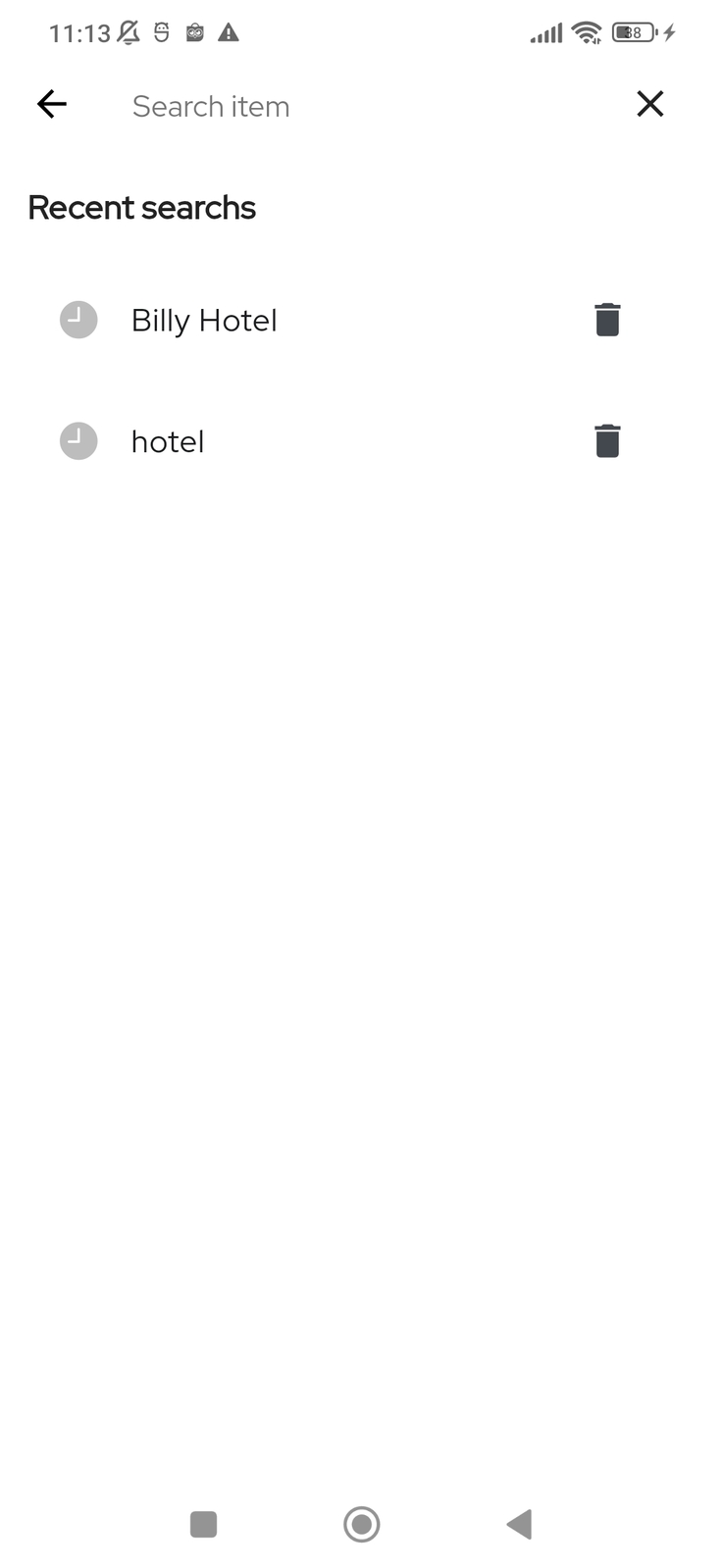724x1568 pixels.
Task: Tap the time display showing 11:13
Action: (80, 32)
